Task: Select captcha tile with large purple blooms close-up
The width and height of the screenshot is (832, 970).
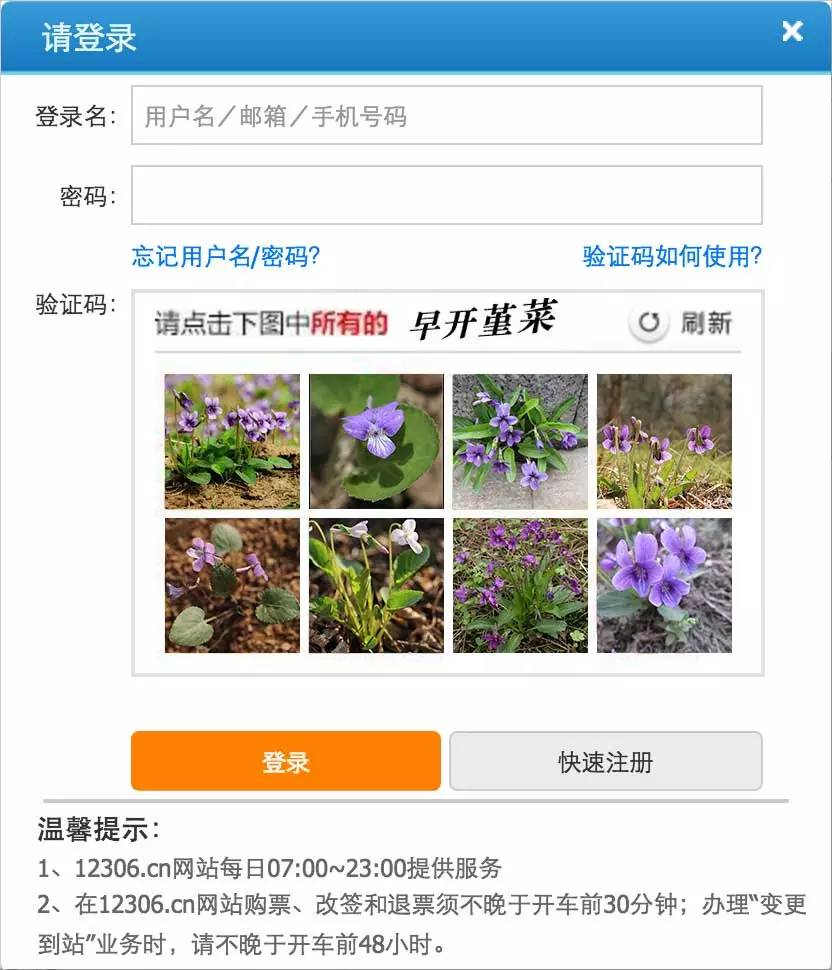Action: click(664, 586)
